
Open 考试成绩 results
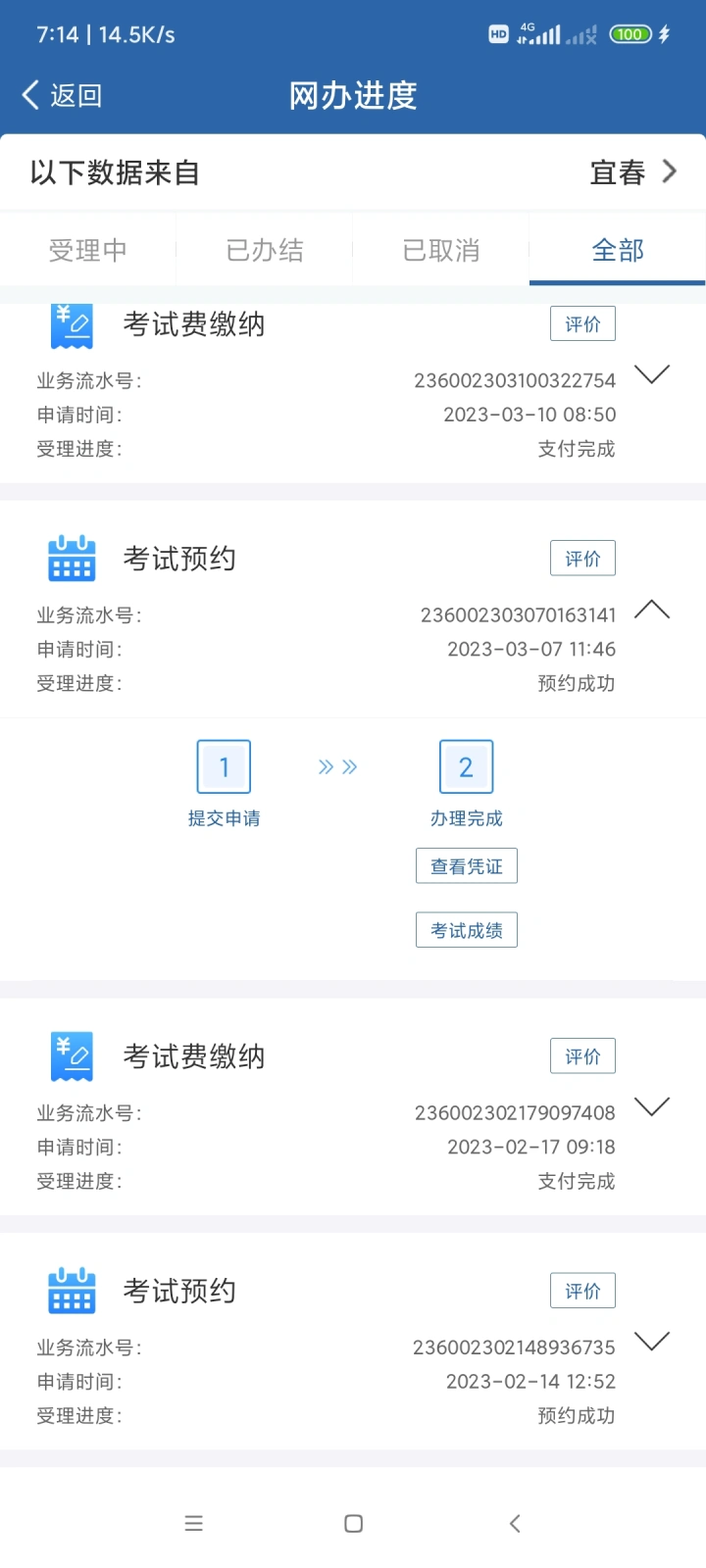467,930
